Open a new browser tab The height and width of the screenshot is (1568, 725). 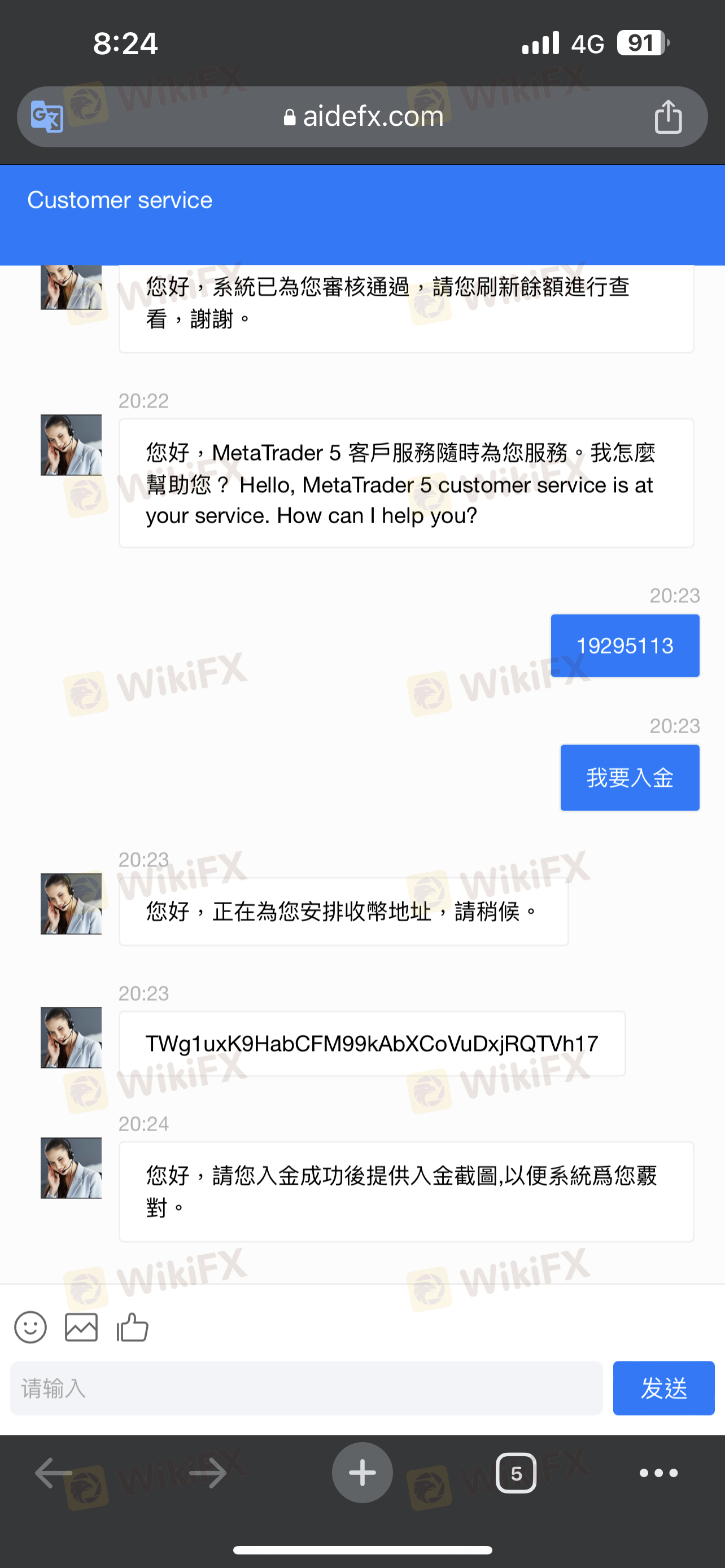tap(362, 1473)
